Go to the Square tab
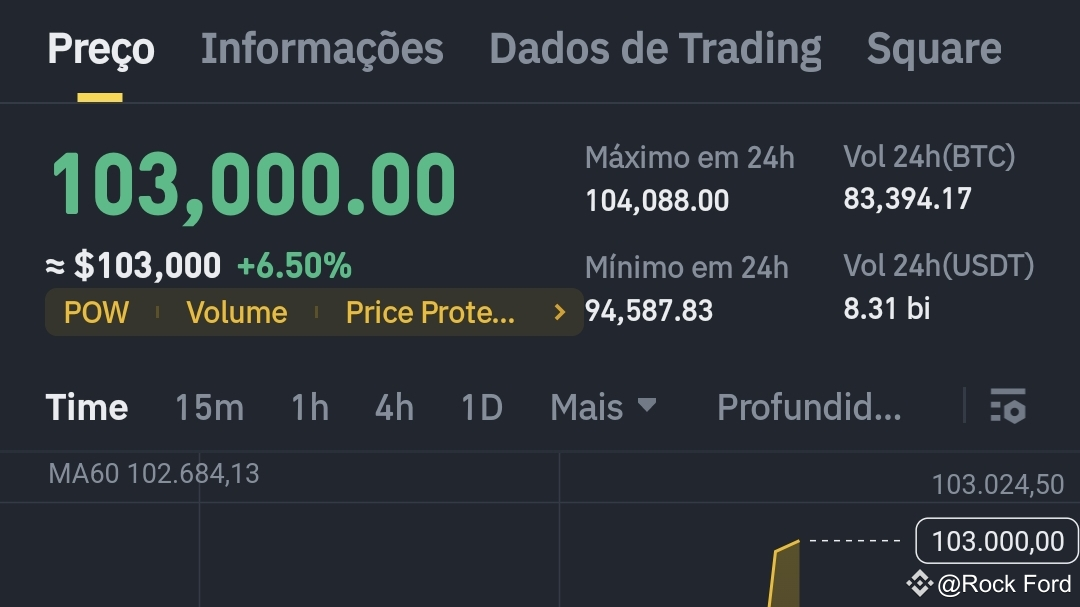This screenshot has height=607, width=1080. 933,49
